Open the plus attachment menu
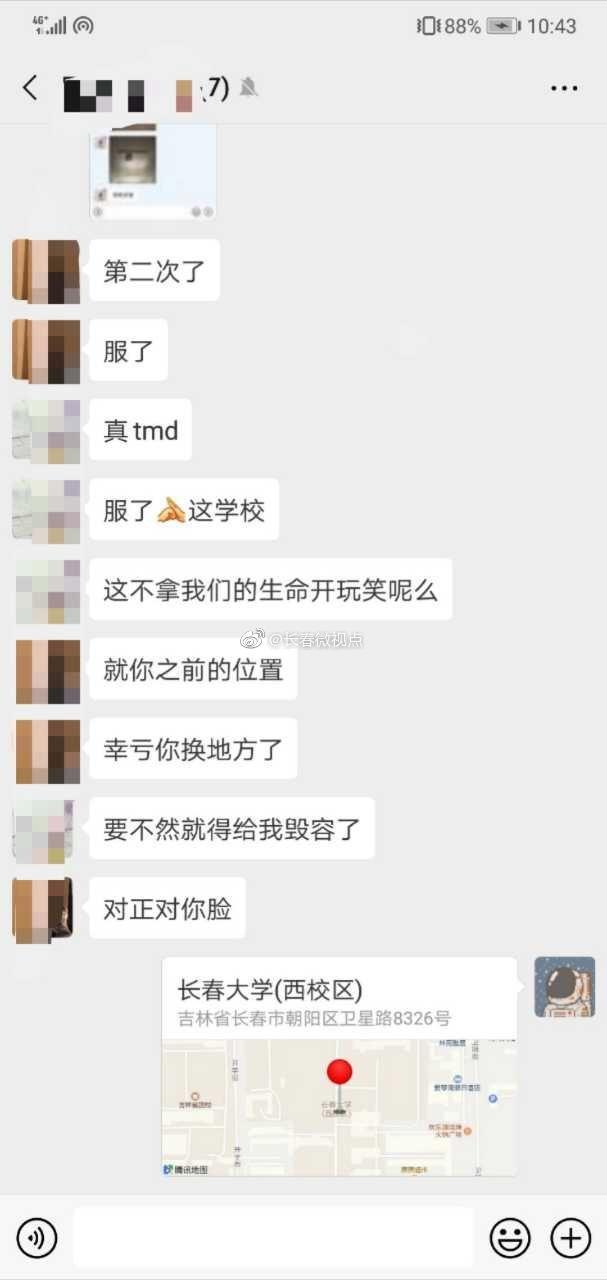 [571, 1239]
